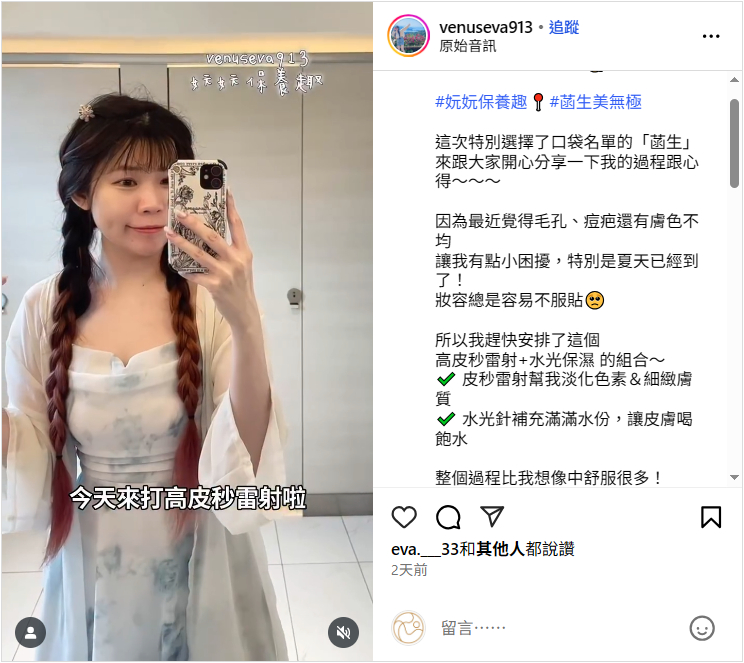
Task: Show tagged people in the video
Action: pyautogui.click(x=31, y=632)
